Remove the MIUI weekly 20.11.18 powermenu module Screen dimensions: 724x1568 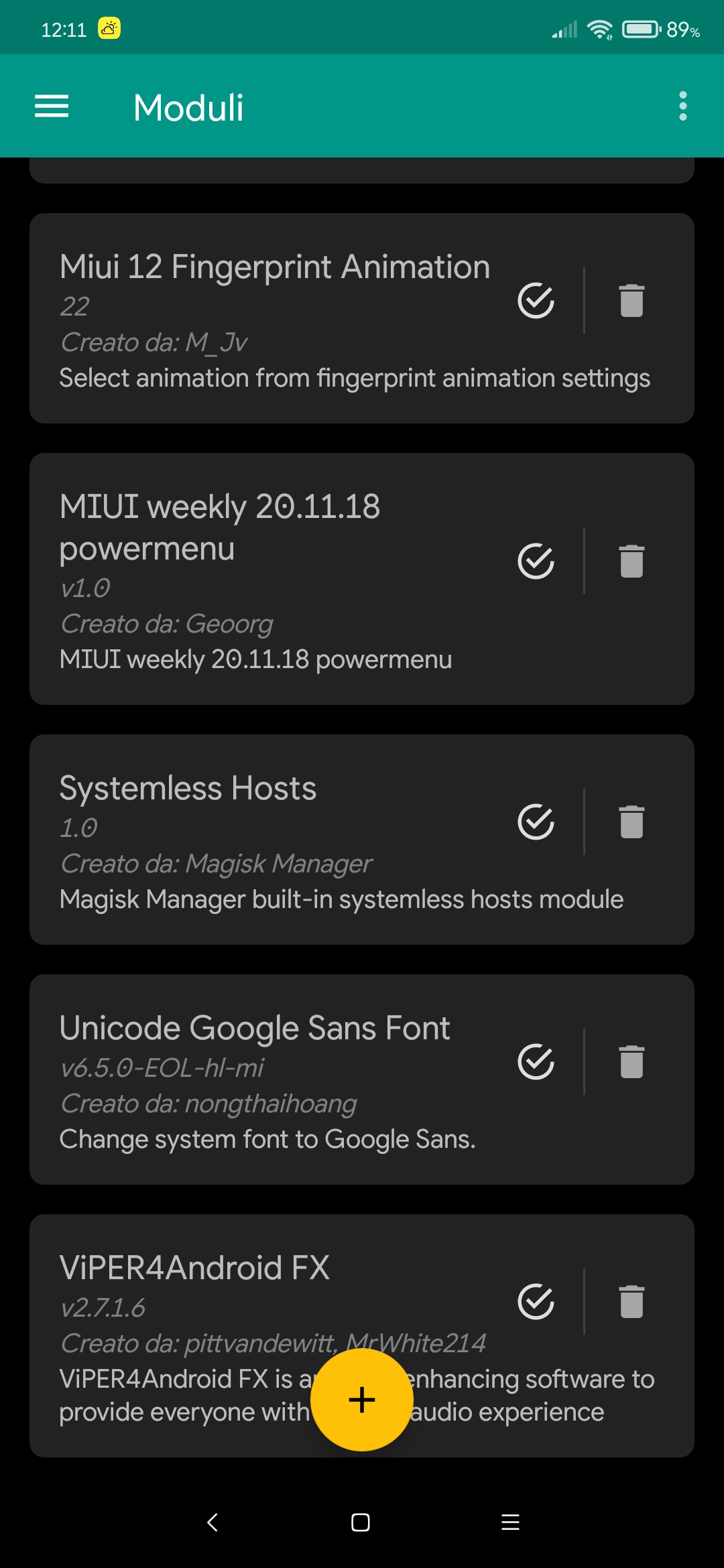(631, 561)
